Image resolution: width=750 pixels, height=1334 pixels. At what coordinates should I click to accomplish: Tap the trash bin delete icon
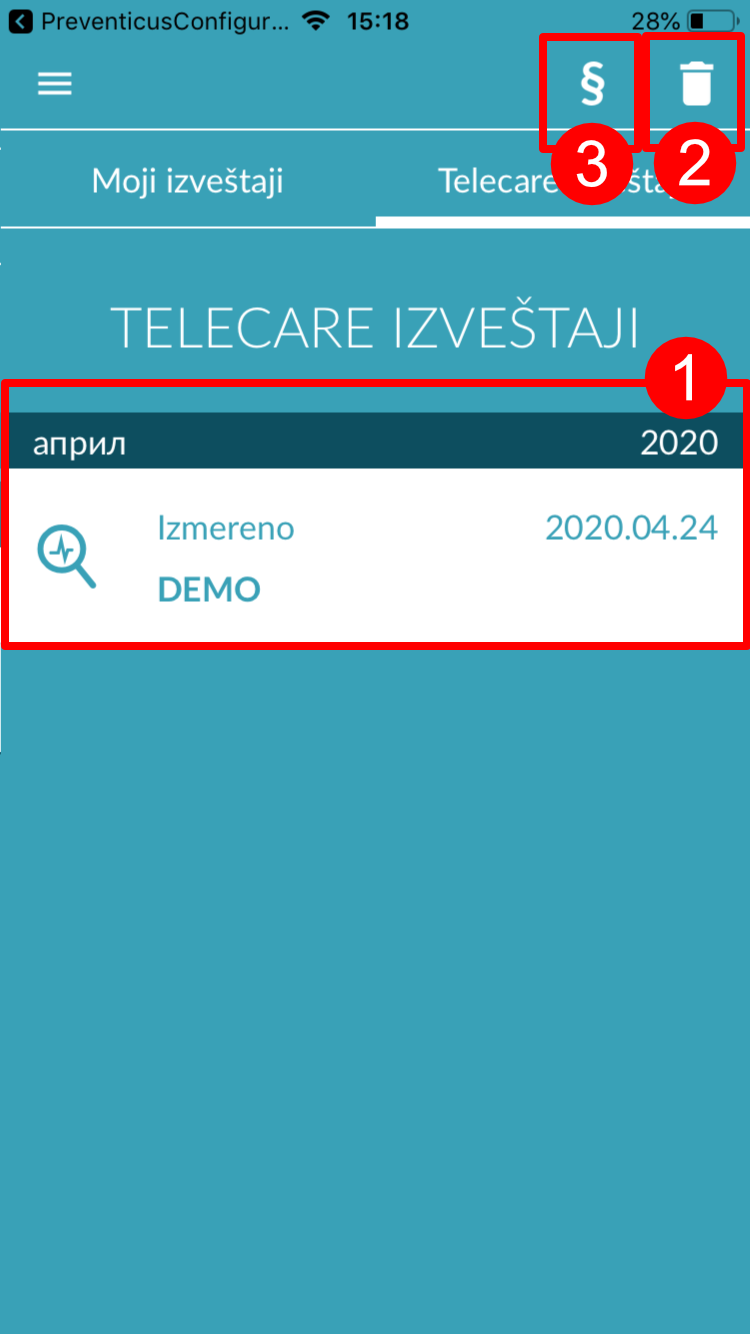(697, 84)
